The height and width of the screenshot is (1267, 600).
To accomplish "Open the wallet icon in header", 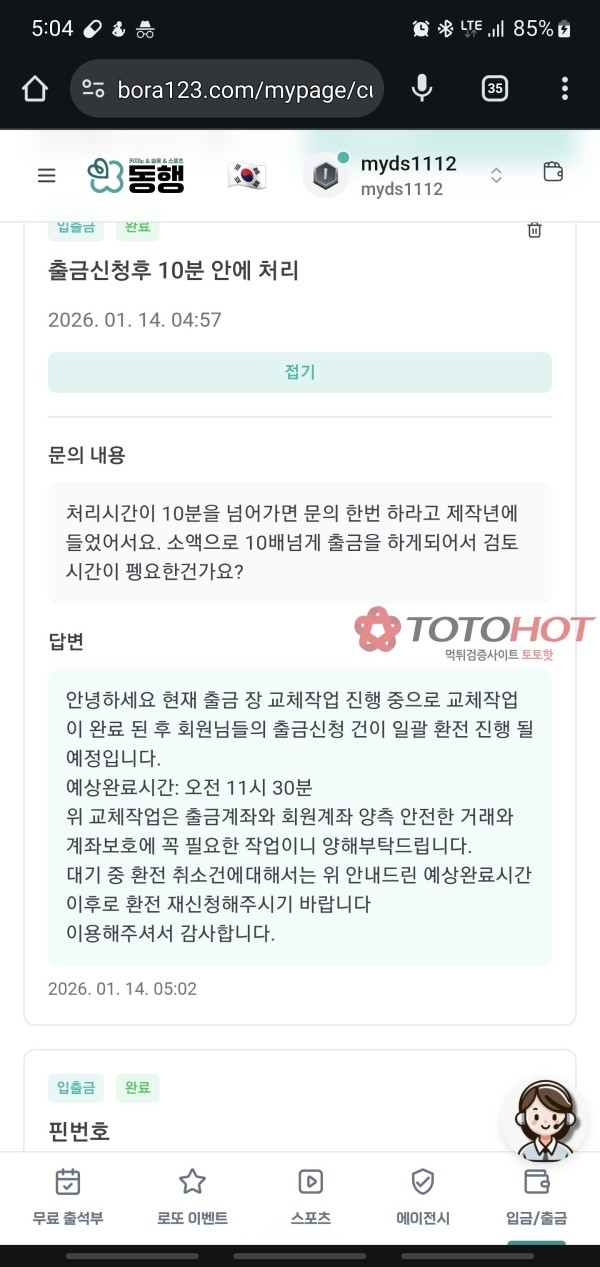I will coord(553,172).
